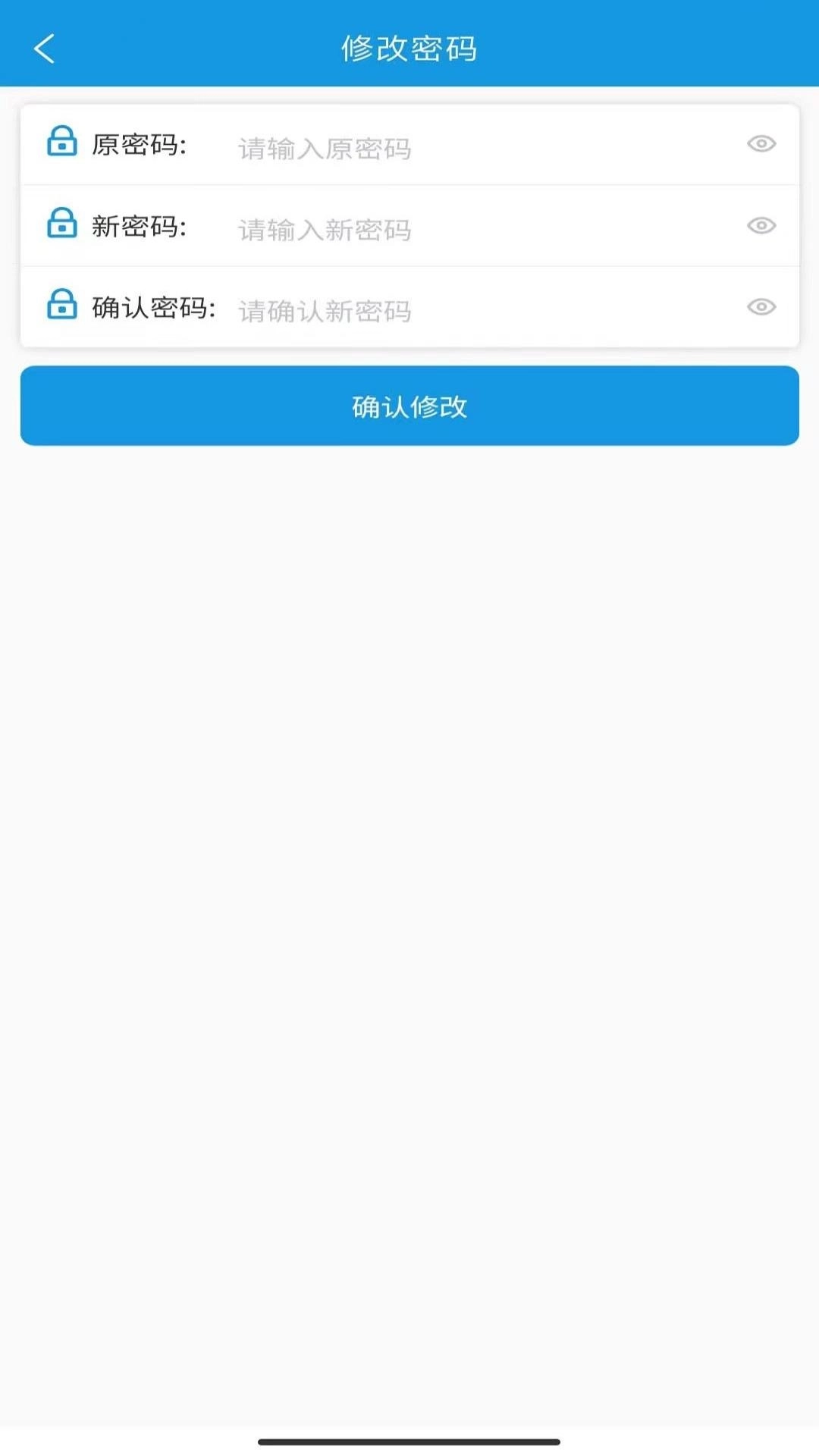Tap the back arrow in the header

(x=44, y=48)
